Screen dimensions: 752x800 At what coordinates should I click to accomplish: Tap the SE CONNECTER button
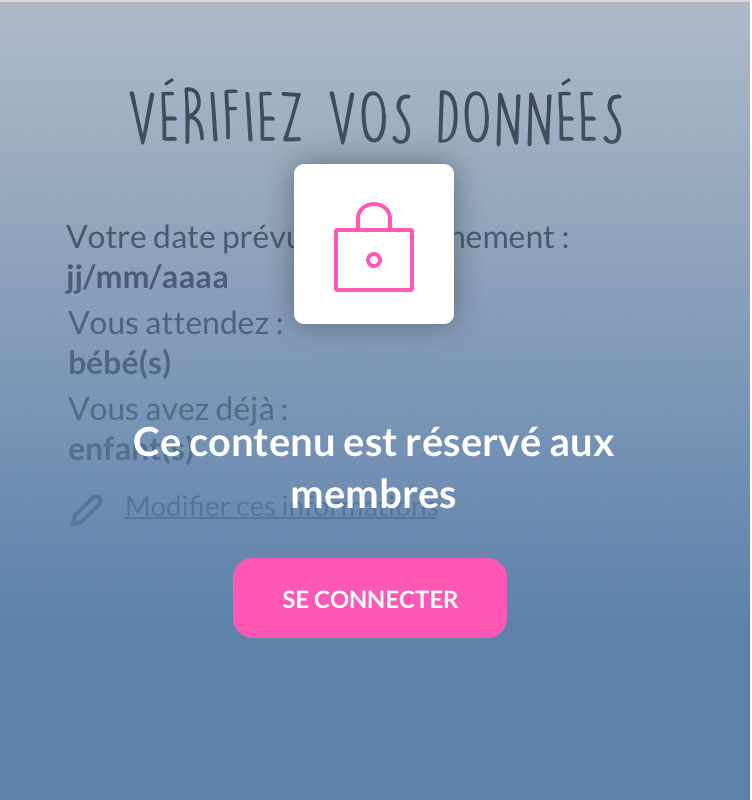tap(370, 598)
